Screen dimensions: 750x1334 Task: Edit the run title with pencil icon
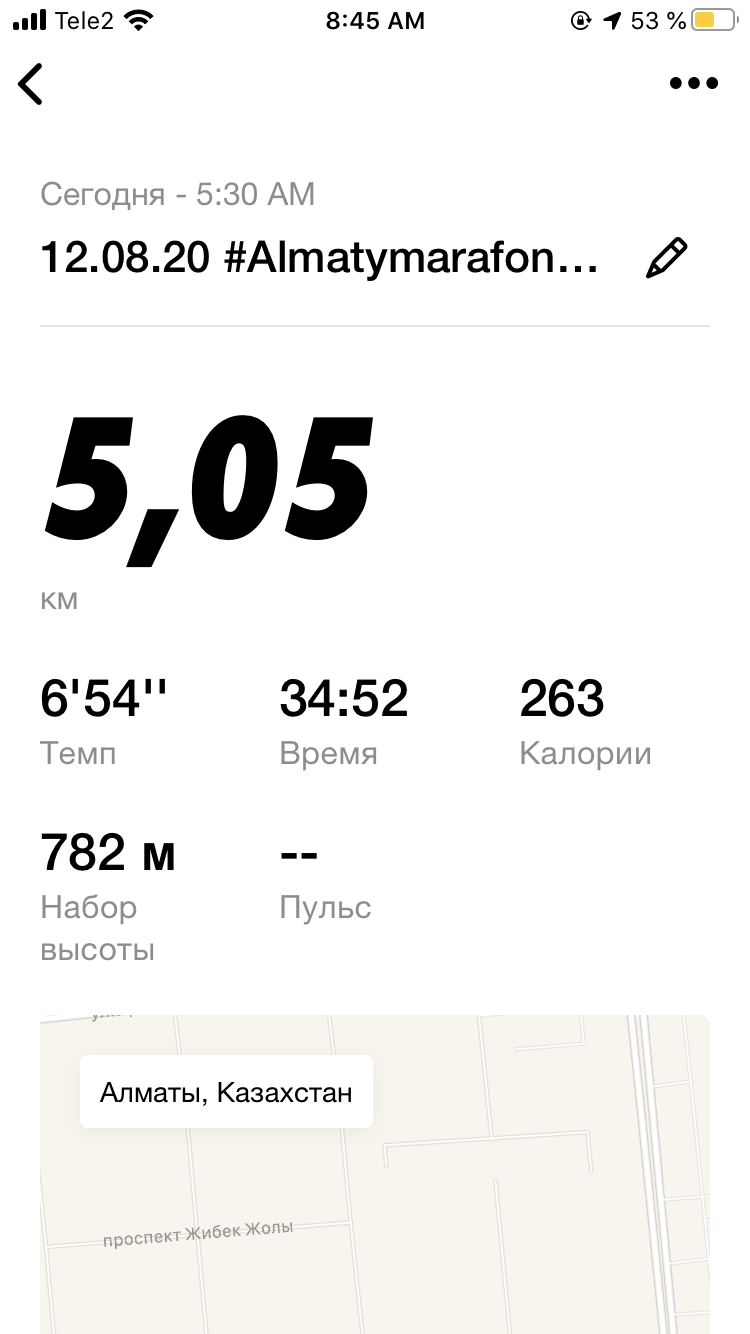pyautogui.click(x=667, y=258)
